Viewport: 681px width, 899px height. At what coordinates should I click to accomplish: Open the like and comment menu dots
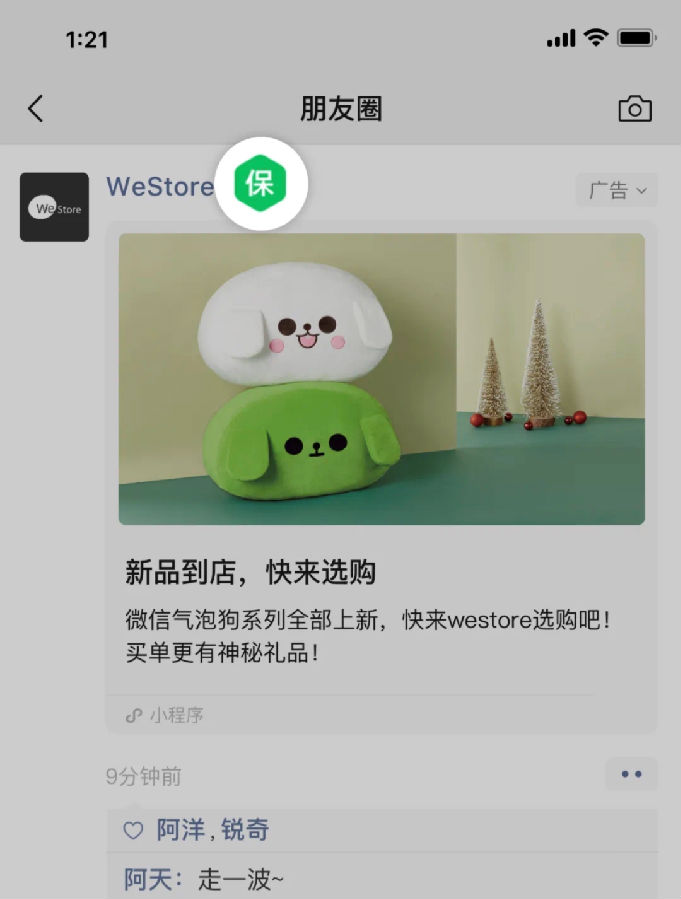tap(631, 774)
